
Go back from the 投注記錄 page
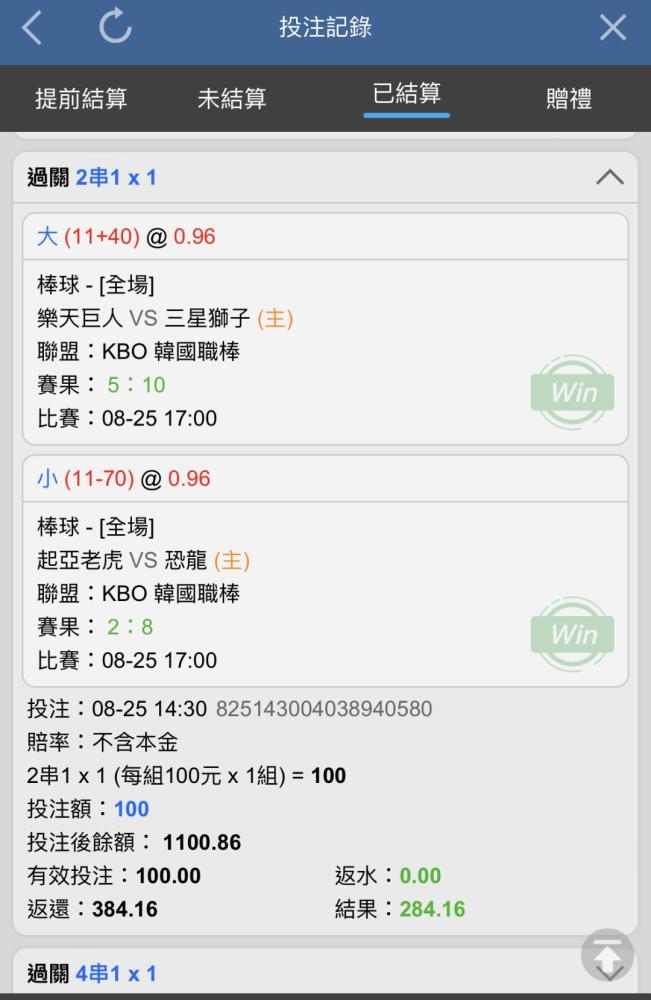(32, 28)
